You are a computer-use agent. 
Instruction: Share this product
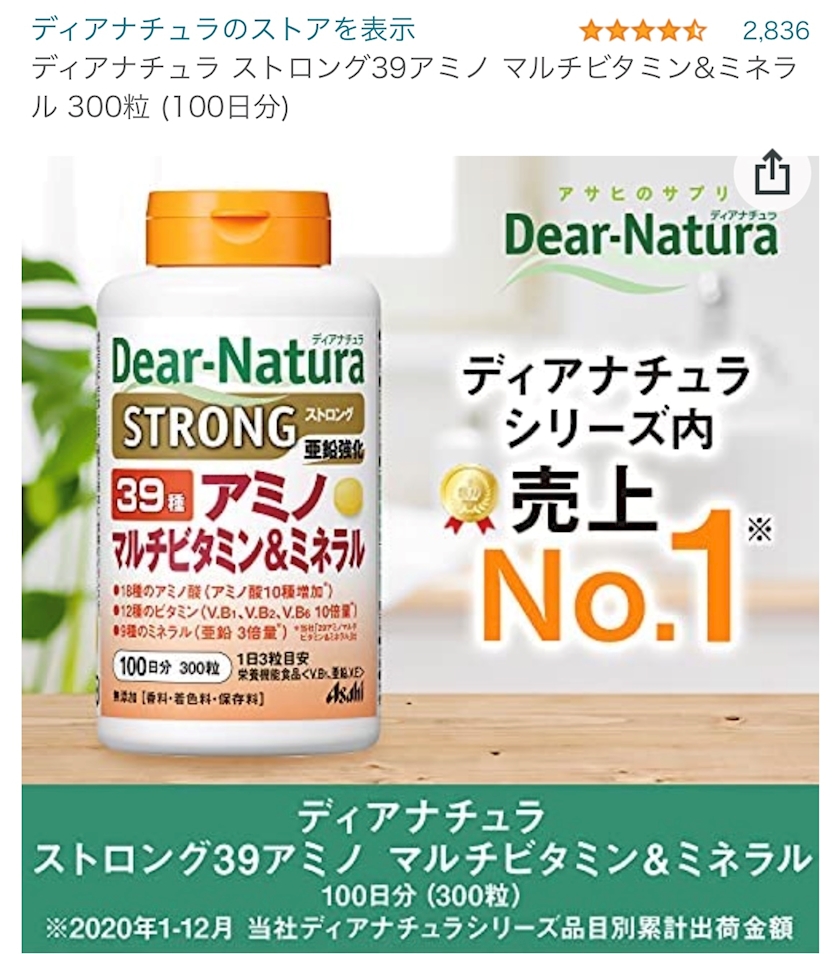pos(772,174)
